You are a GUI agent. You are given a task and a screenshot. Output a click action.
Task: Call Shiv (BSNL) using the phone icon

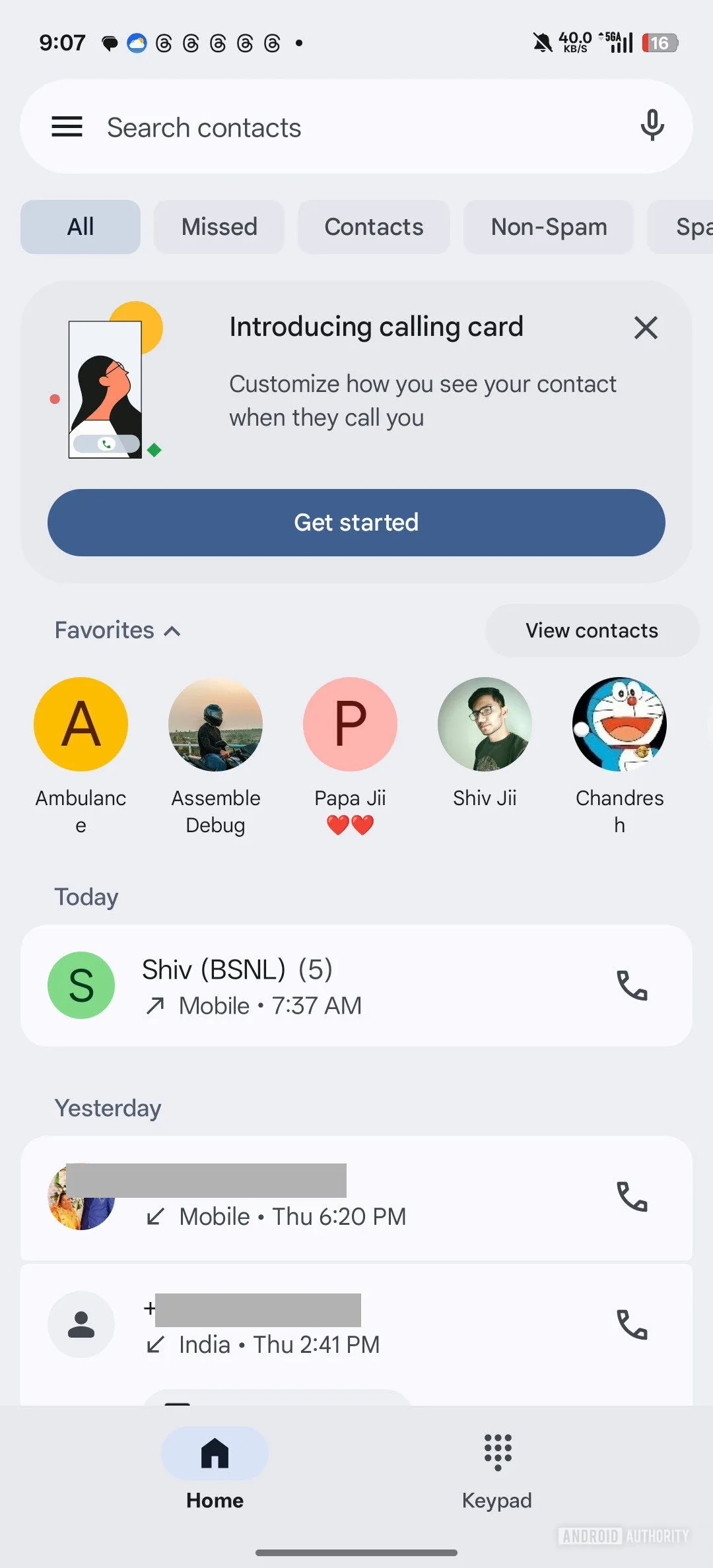coord(632,985)
